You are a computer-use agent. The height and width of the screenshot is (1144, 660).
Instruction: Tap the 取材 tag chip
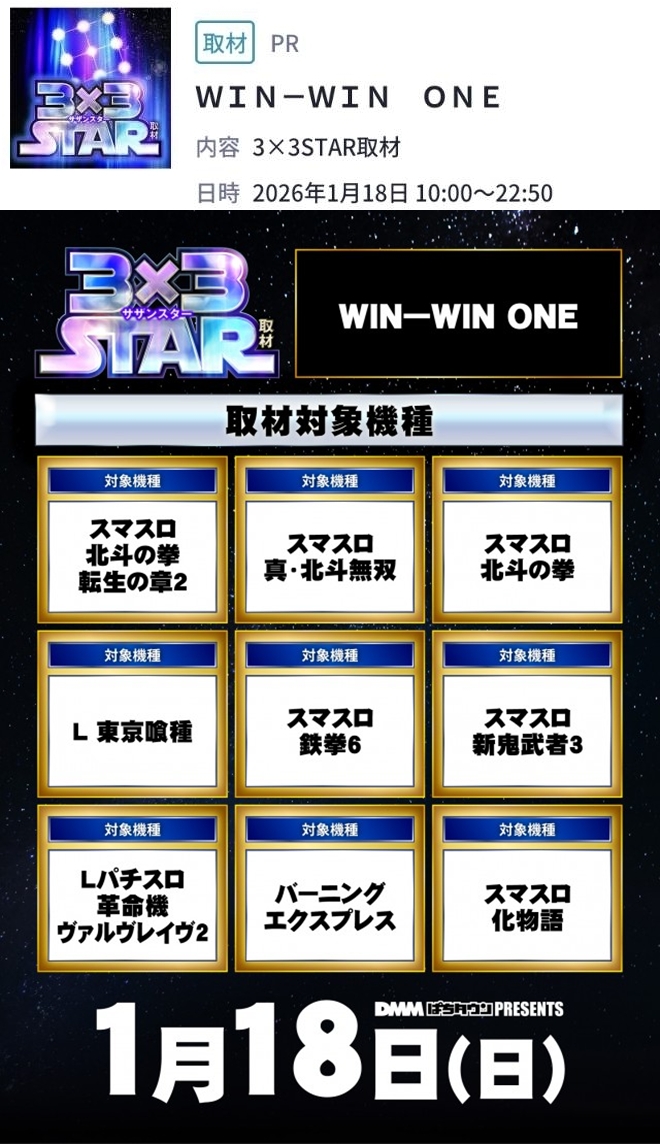[x=225, y=43]
